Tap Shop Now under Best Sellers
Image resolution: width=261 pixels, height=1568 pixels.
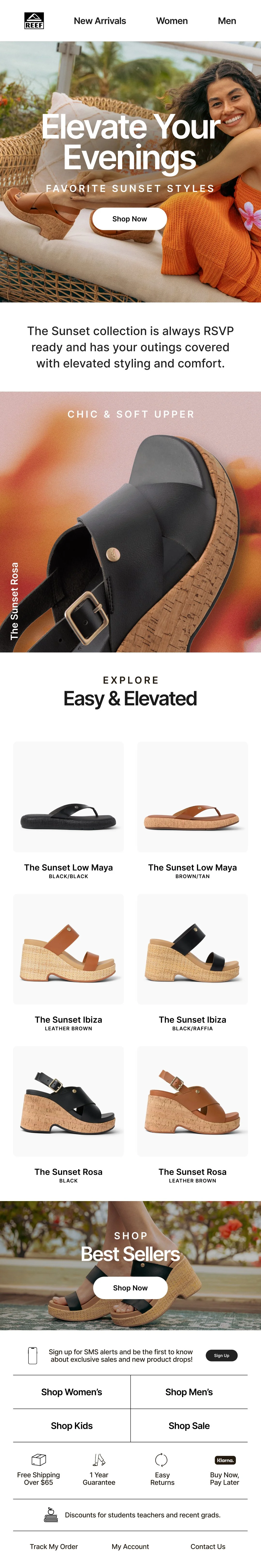tap(130, 1288)
